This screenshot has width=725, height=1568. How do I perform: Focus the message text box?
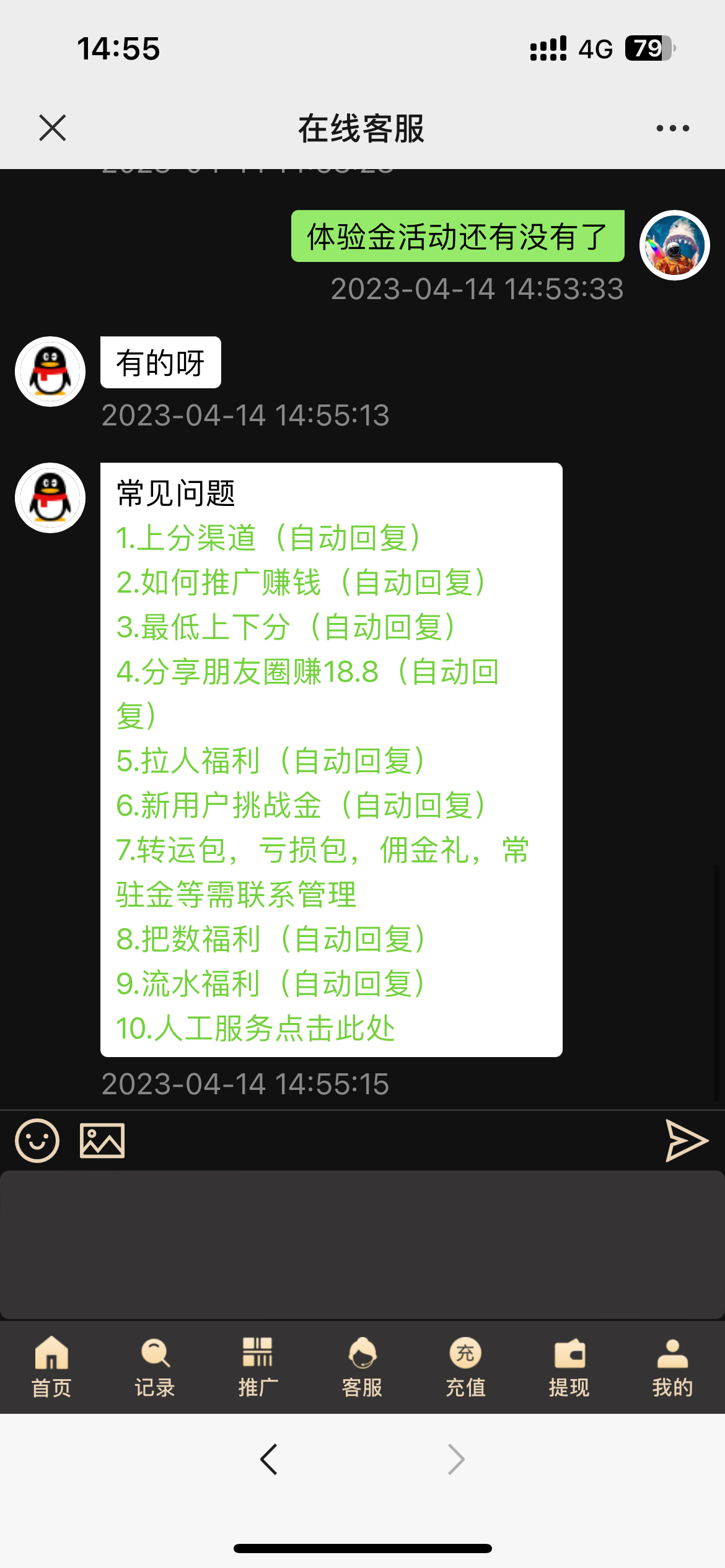(362, 1244)
